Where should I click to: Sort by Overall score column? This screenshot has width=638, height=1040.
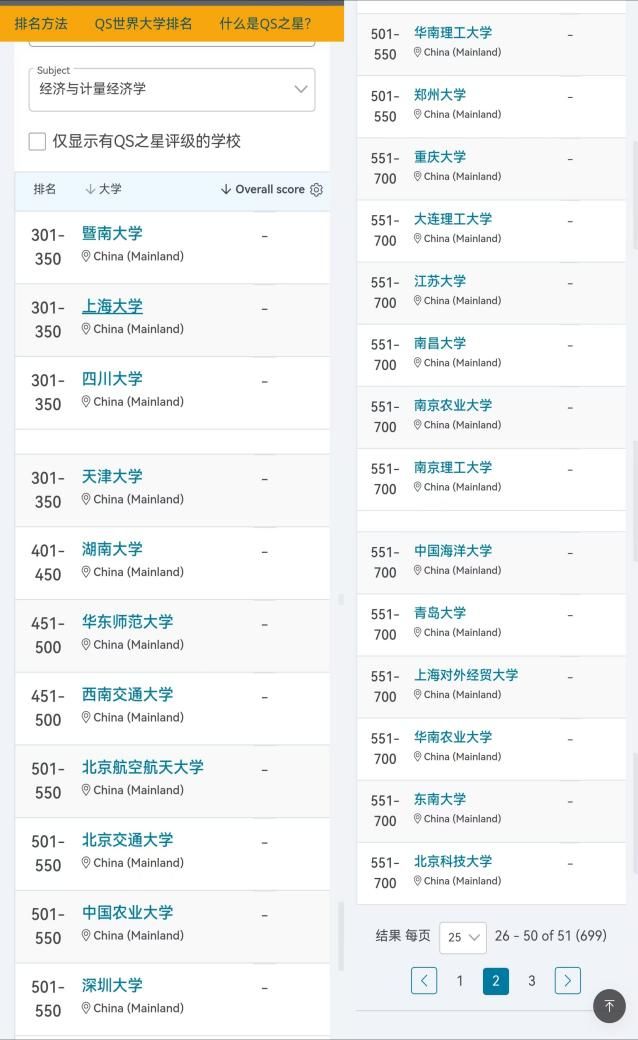tap(263, 189)
